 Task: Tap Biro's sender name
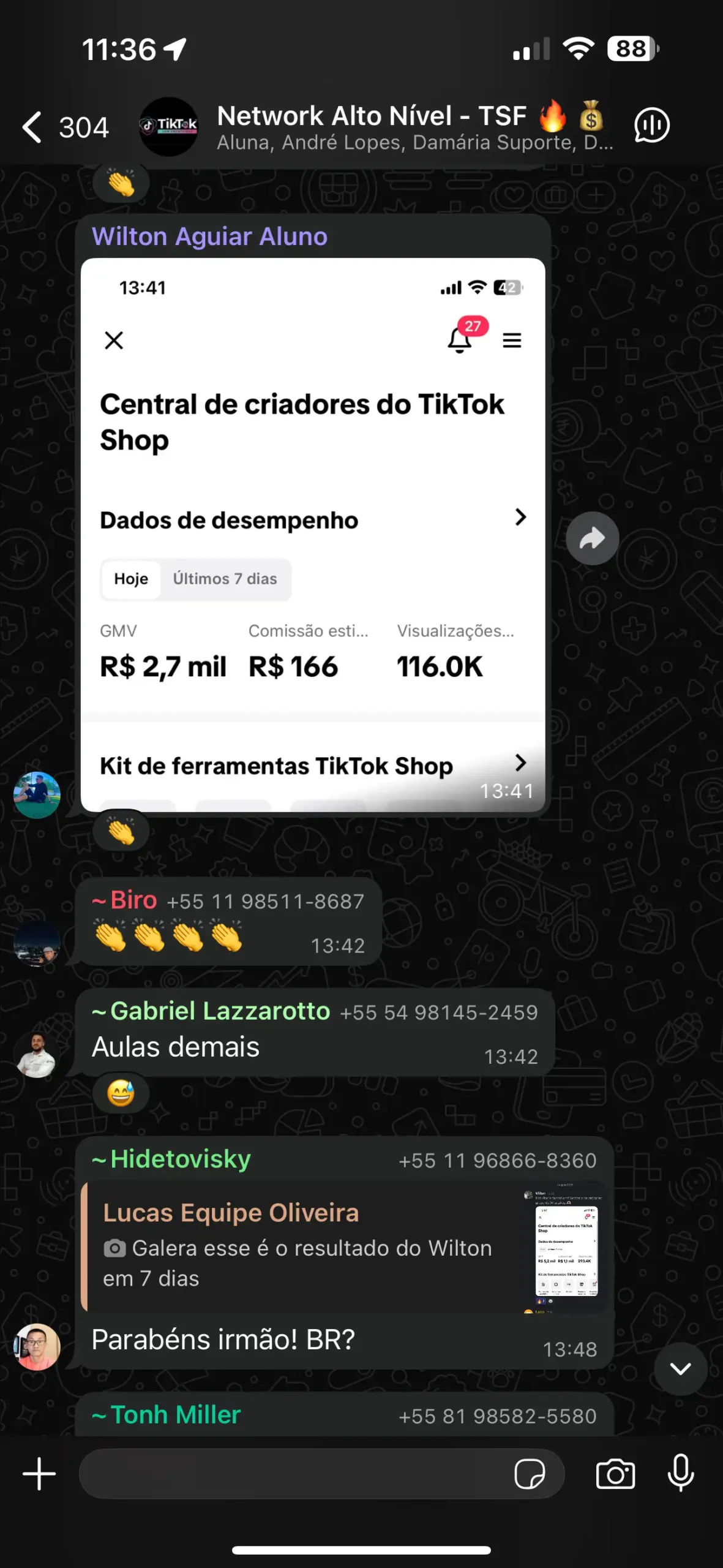[x=133, y=900]
